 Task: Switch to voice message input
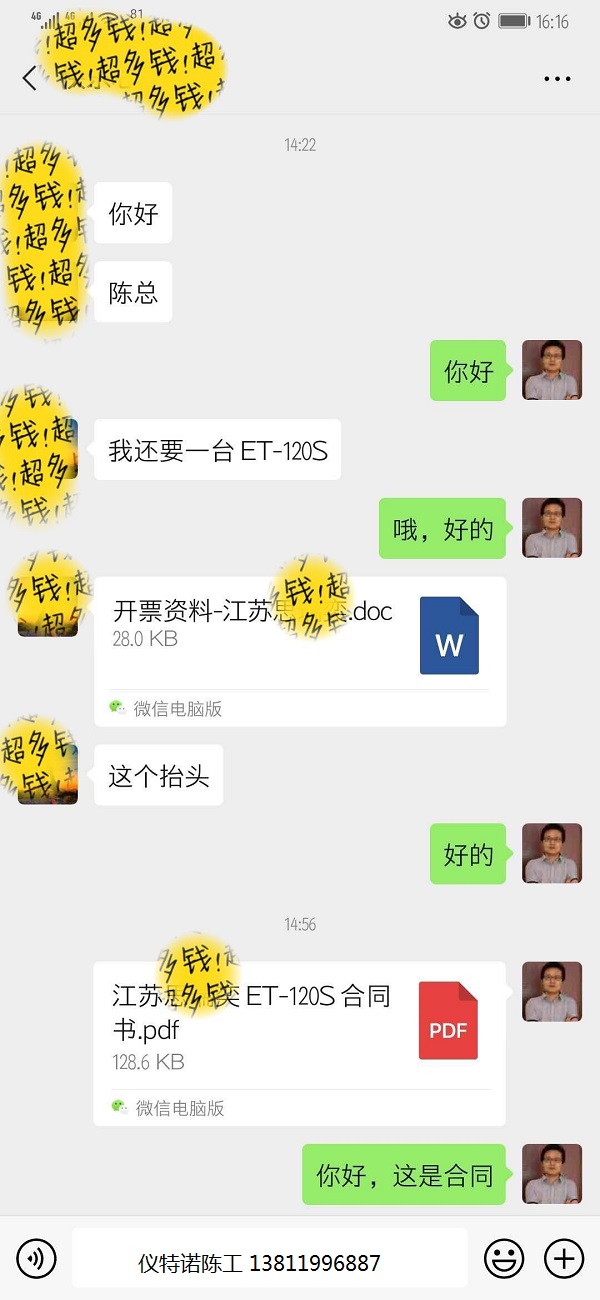36,1258
